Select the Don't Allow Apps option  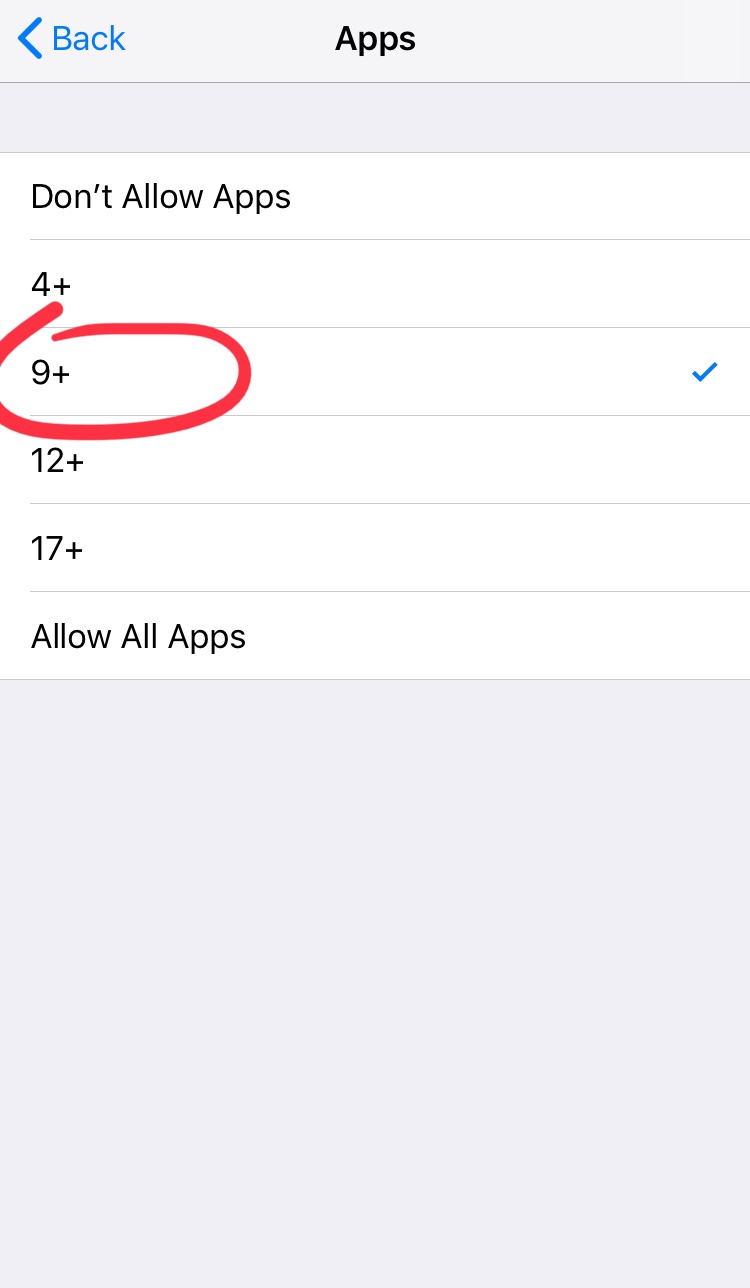pyautogui.click(x=375, y=196)
